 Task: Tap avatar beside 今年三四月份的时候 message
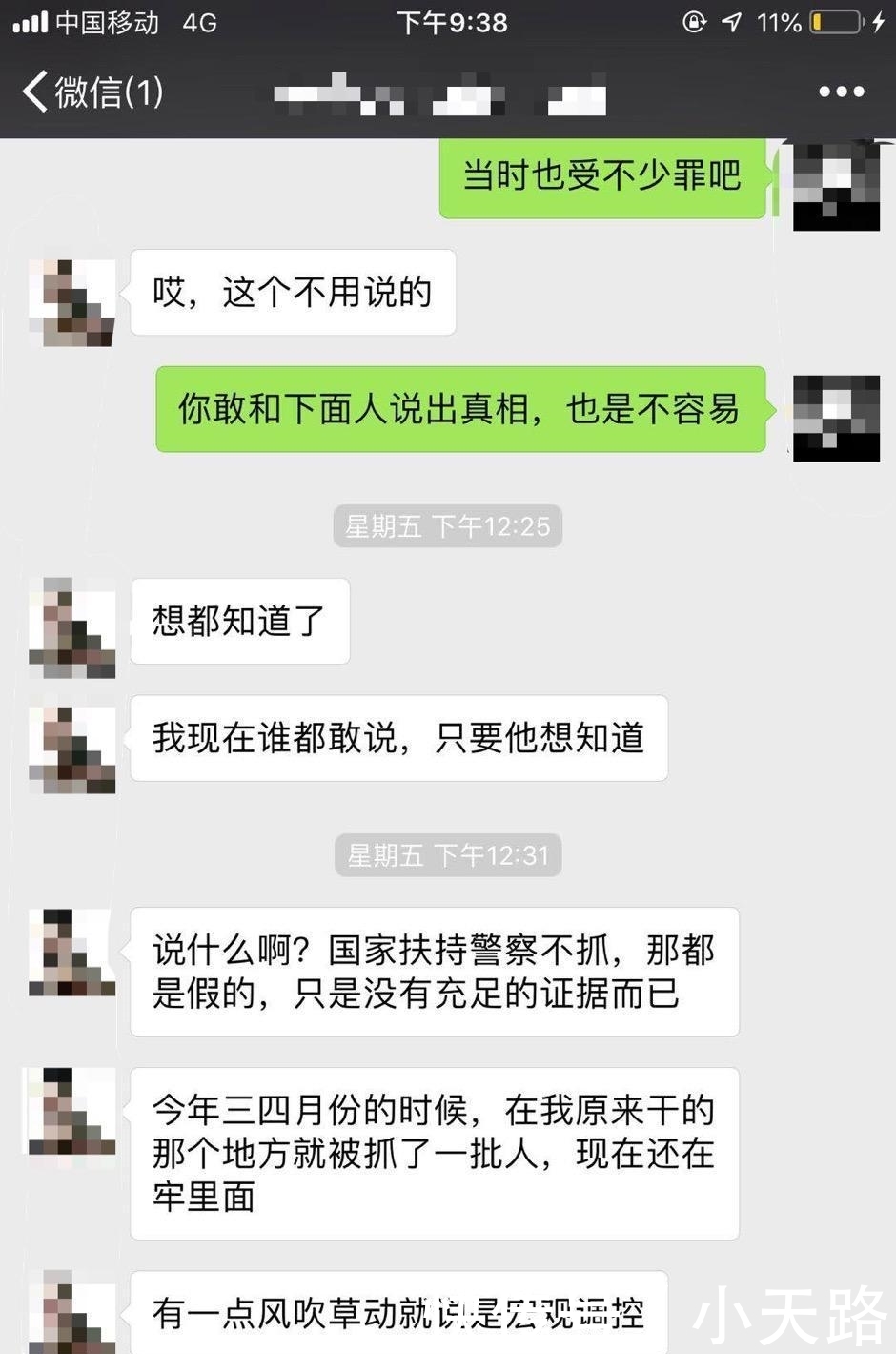click(x=72, y=1111)
